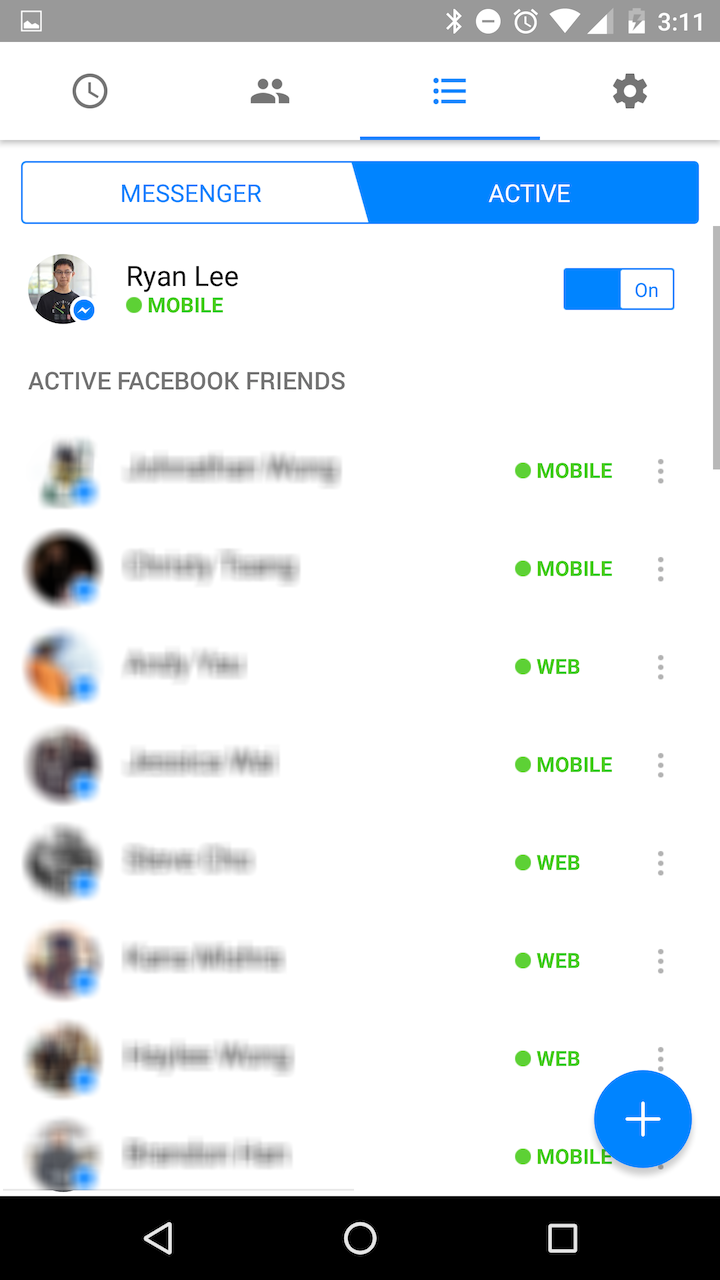Click the Ryan Lee name label
Viewport: 720px width, 1280px height.
182,276
